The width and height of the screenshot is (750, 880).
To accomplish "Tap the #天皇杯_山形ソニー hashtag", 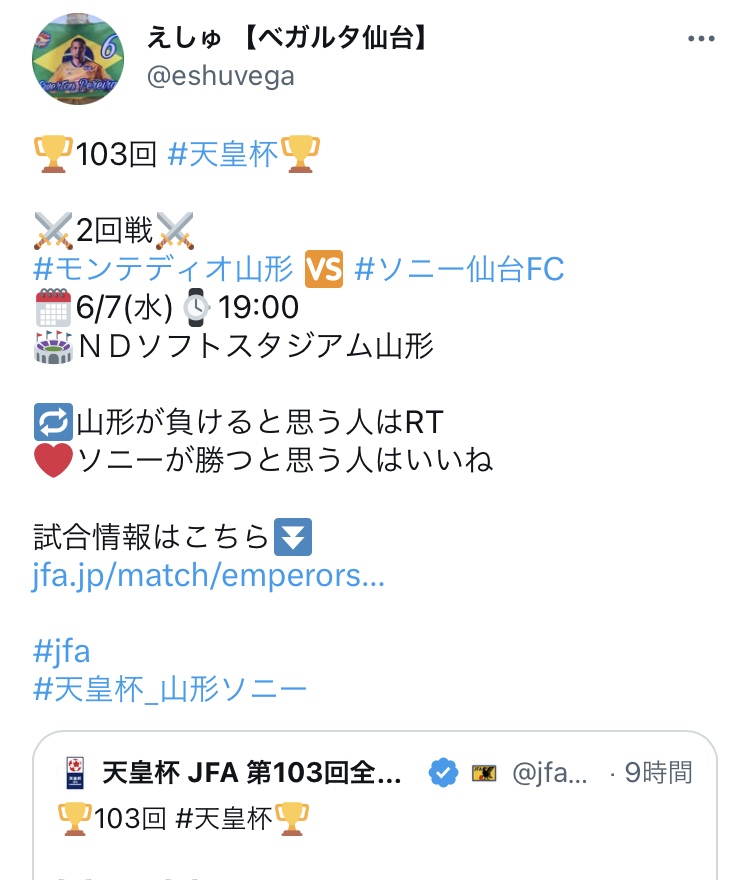I will click(x=170, y=689).
